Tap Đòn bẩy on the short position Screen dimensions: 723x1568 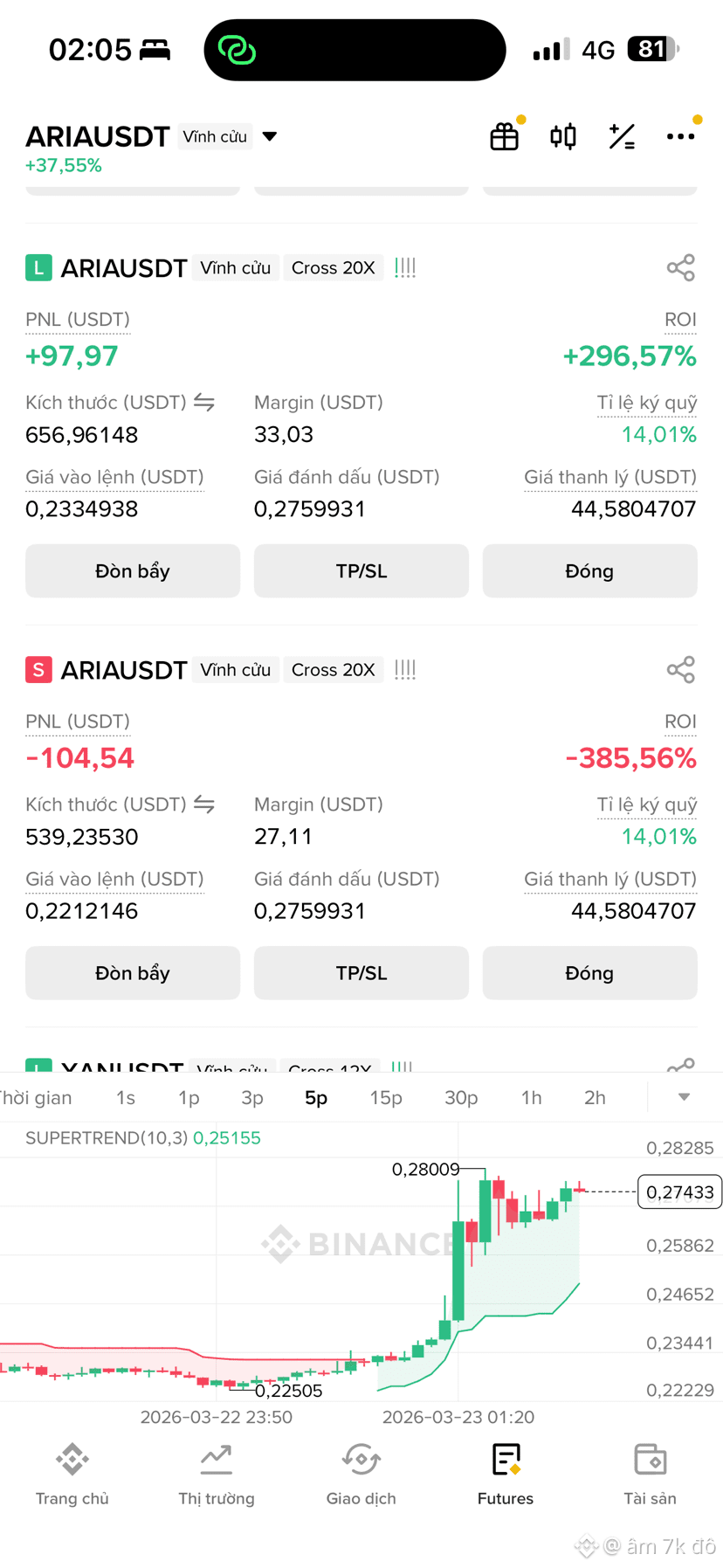[x=133, y=973]
